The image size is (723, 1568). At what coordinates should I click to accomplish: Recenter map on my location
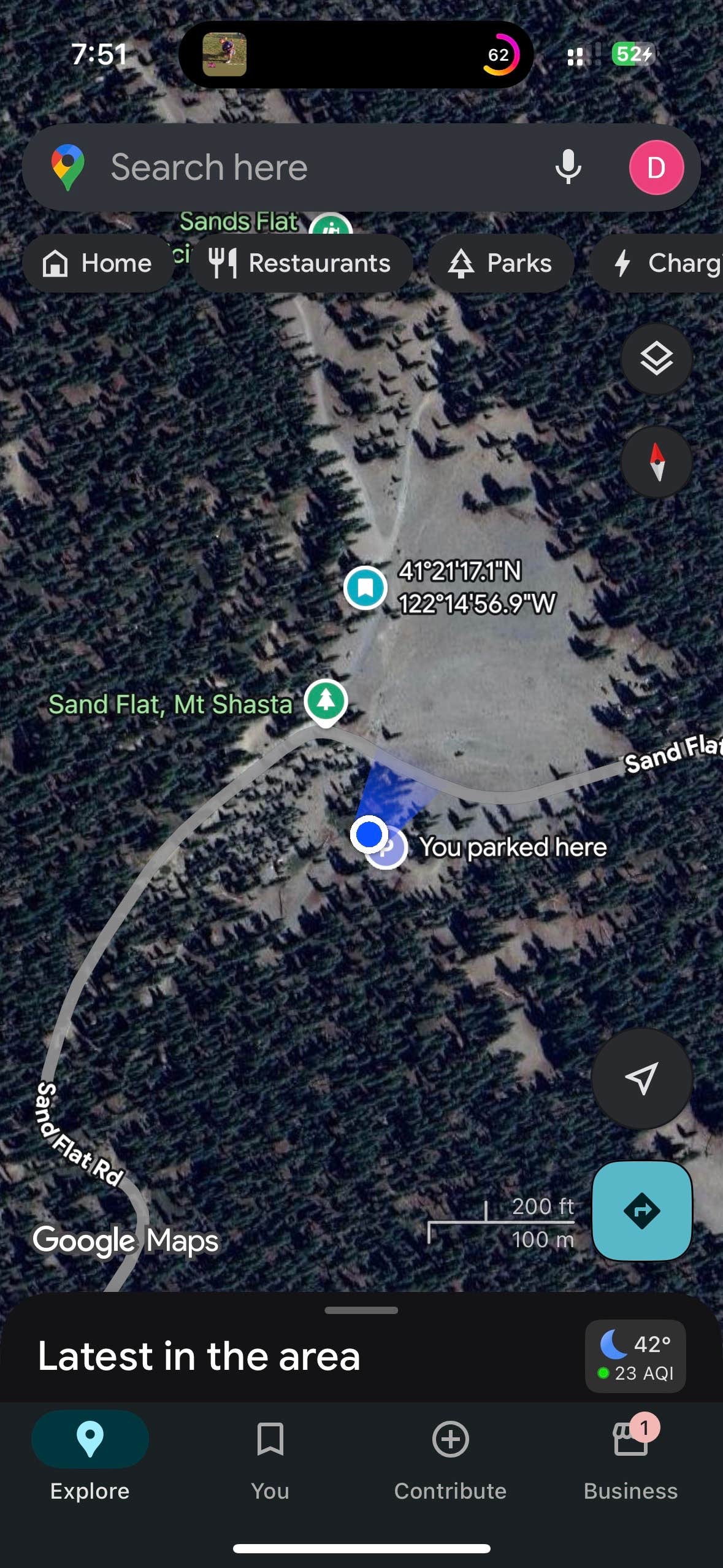(641, 1078)
